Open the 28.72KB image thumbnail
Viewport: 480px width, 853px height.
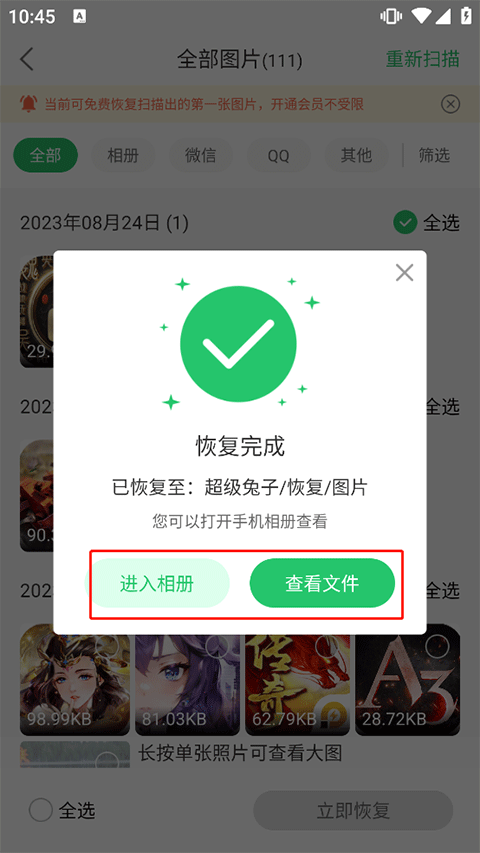click(x=408, y=679)
